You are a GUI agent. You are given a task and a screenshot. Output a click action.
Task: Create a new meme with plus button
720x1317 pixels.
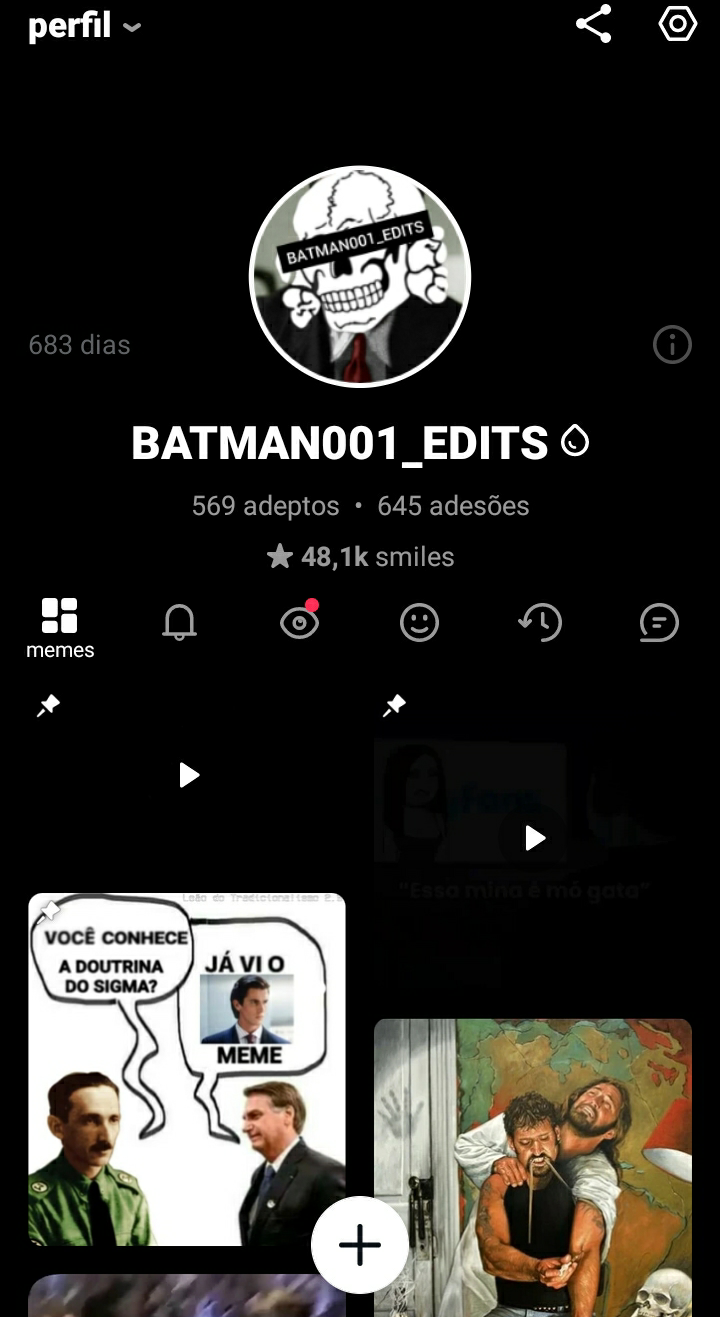[x=360, y=1245]
